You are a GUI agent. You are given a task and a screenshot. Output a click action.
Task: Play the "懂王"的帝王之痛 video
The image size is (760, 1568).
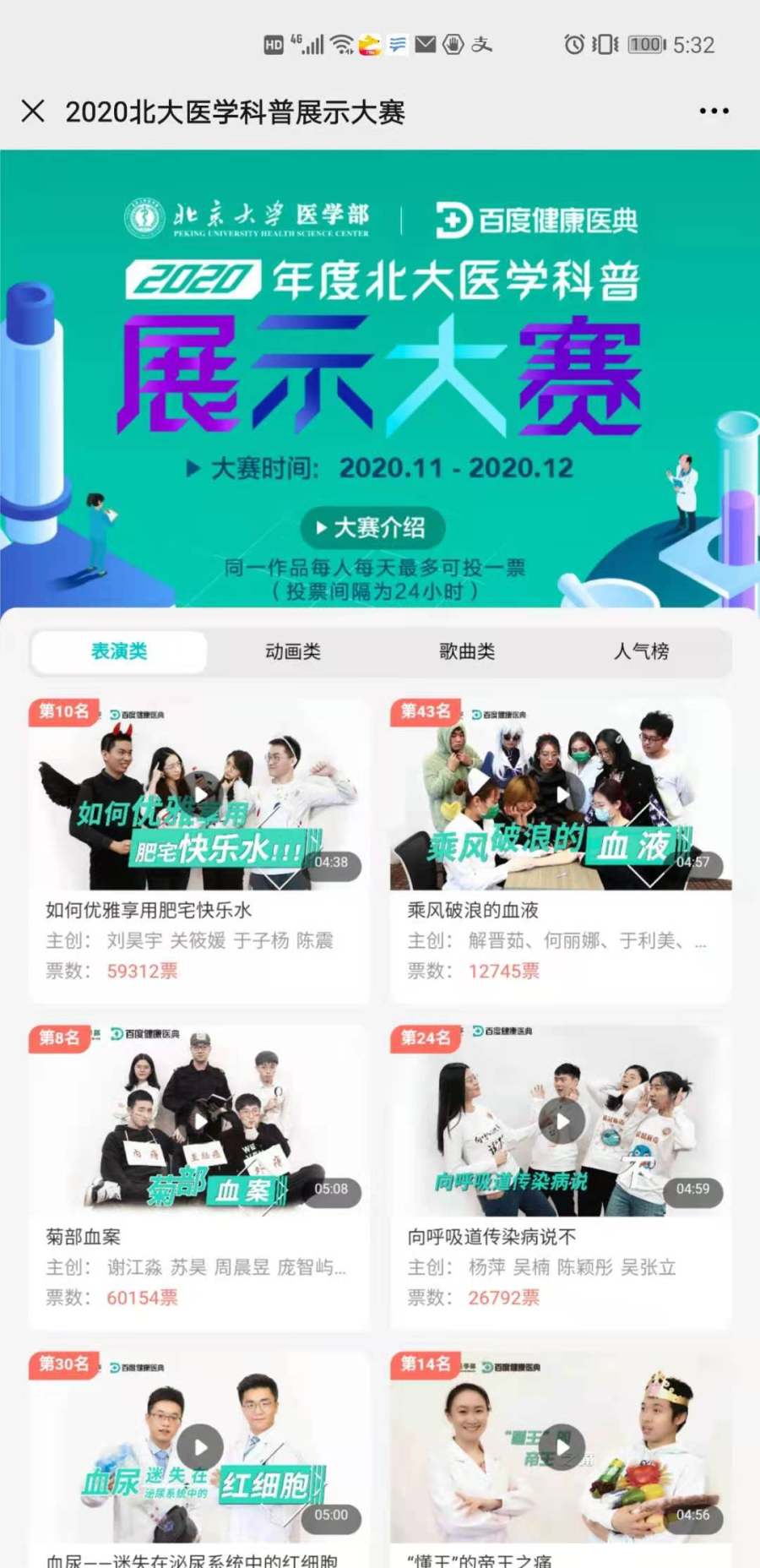562,1447
